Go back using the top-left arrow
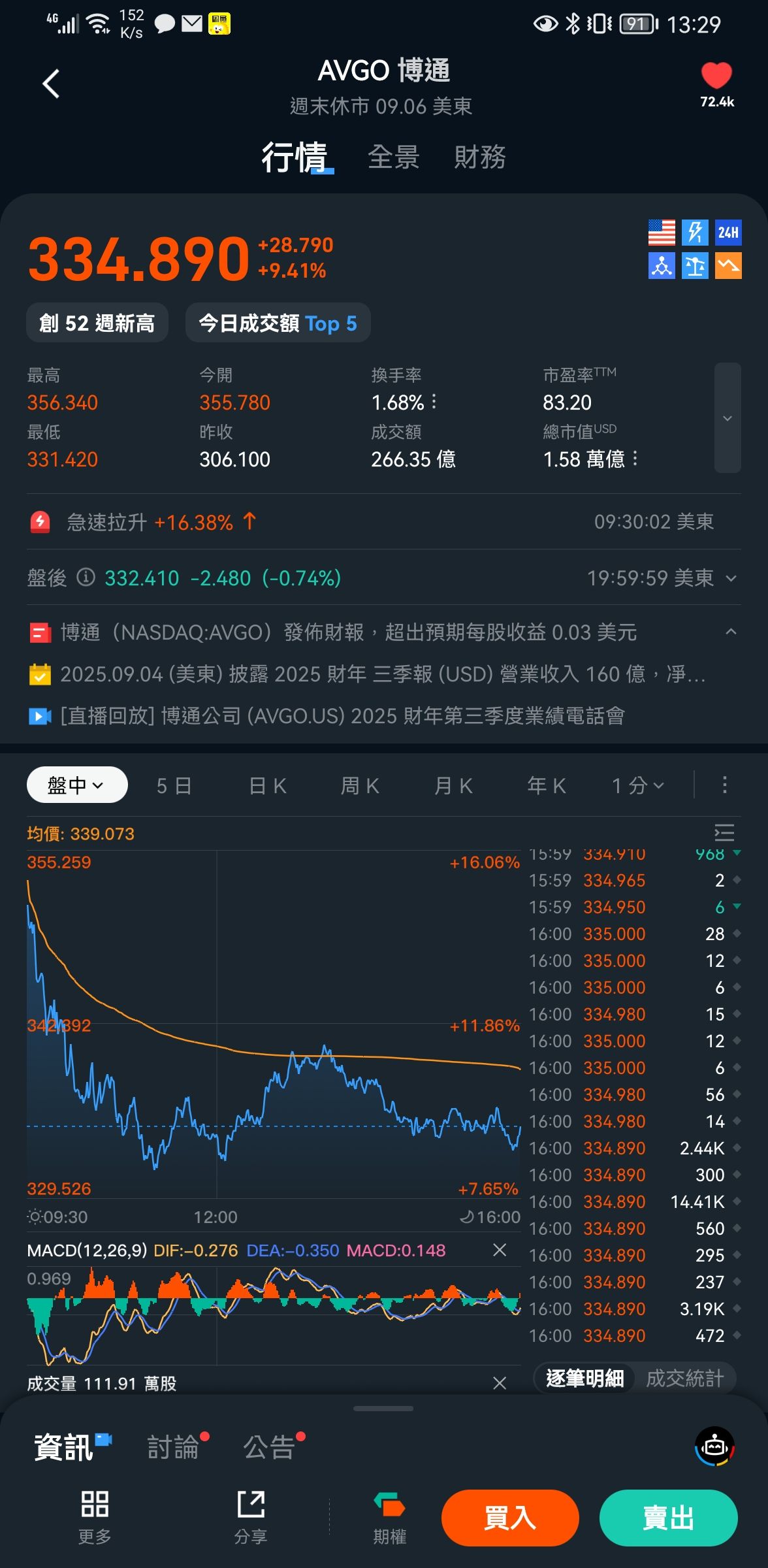Image resolution: width=768 pixels, height=1568 pixels. [51, 84]
